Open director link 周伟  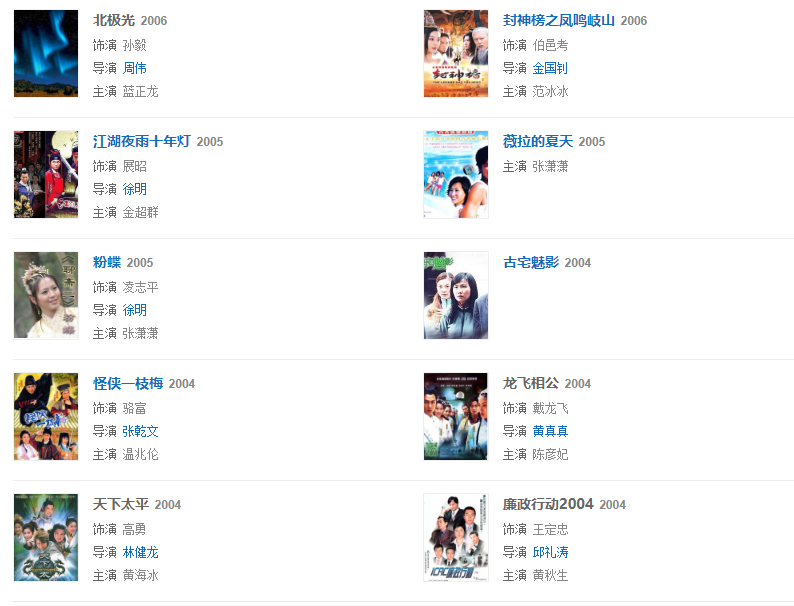click(x=134, y=68)
